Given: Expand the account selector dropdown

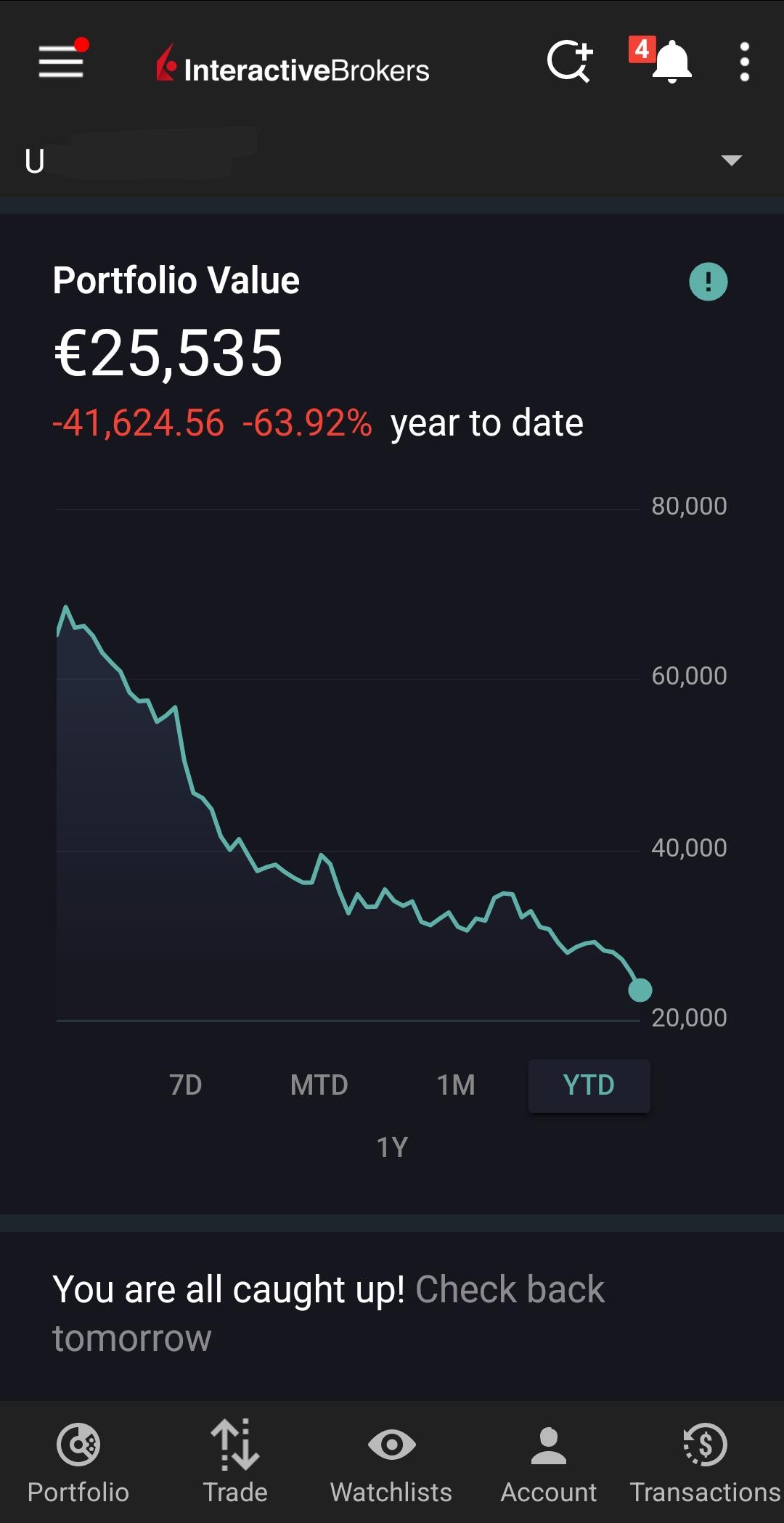Looking at the screenshot, I should 731,160.
